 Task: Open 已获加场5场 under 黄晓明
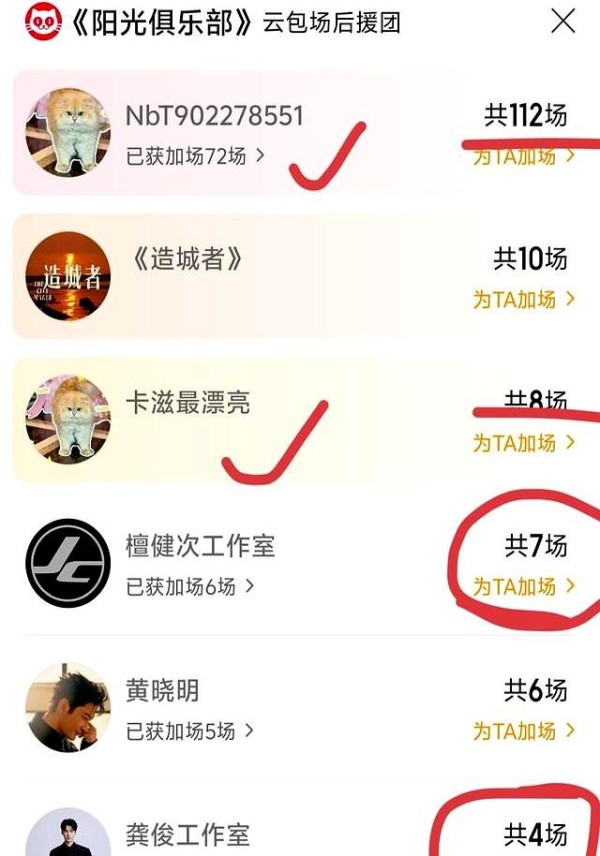[x=190, y=731]
